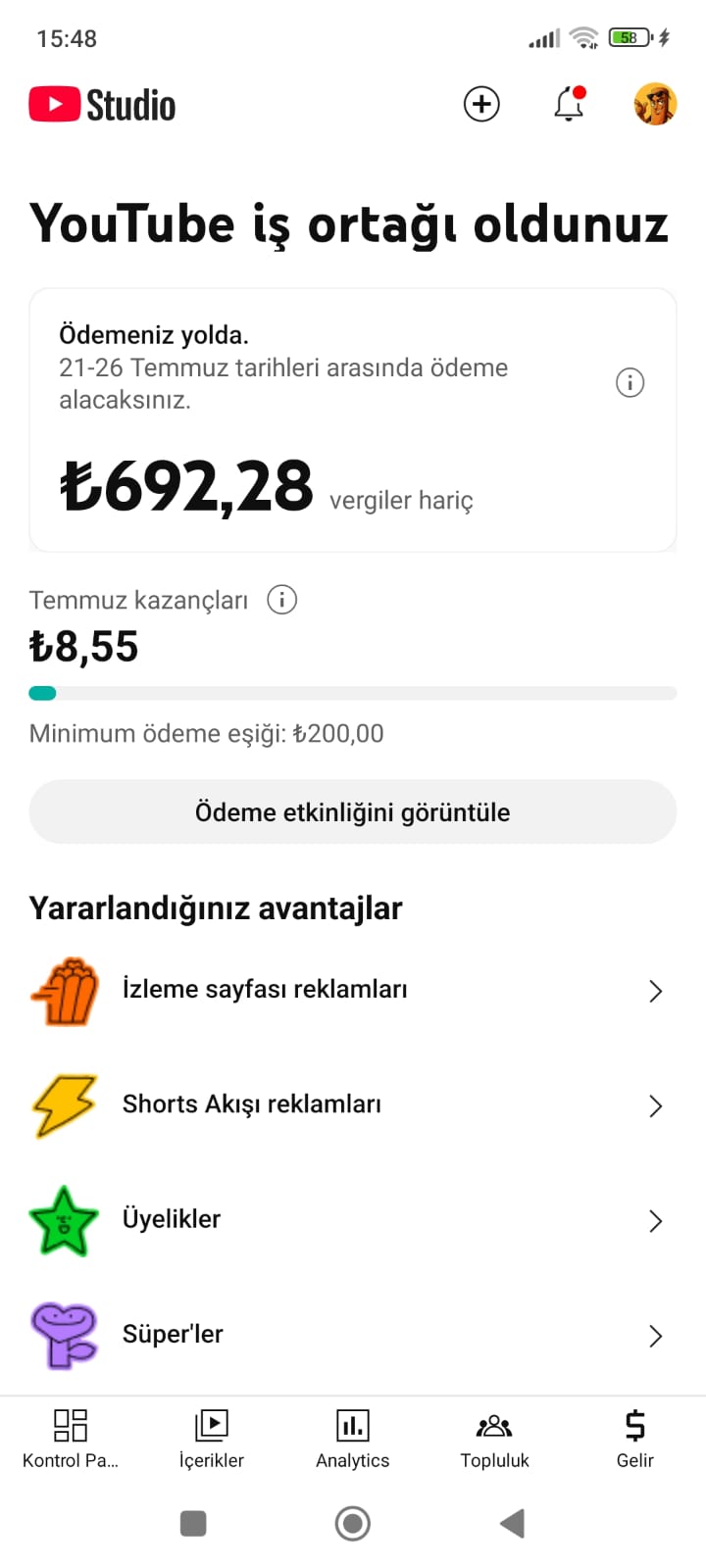The image size is (706, 1568).
Task: Open Shorts Akışı reklamları
Action: (x=353, y=1104)
